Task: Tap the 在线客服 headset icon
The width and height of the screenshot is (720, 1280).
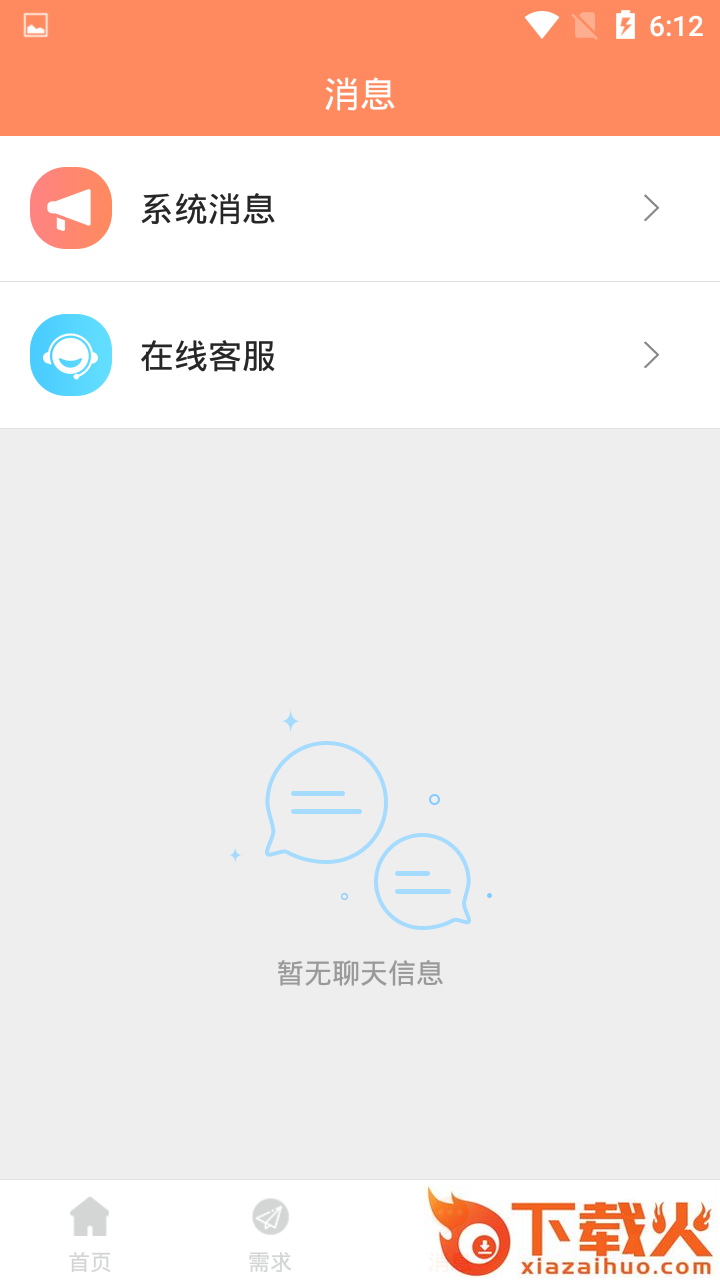Action: (71, 355)
